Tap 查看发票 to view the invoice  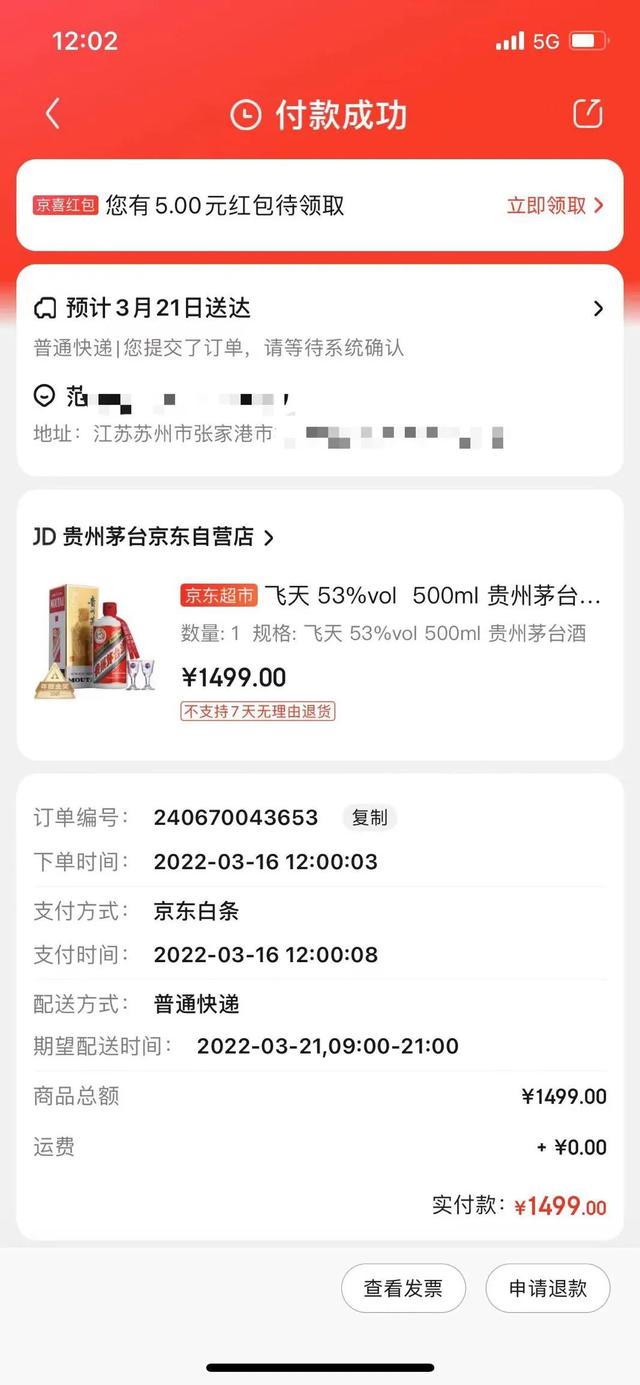point(403,1289)
